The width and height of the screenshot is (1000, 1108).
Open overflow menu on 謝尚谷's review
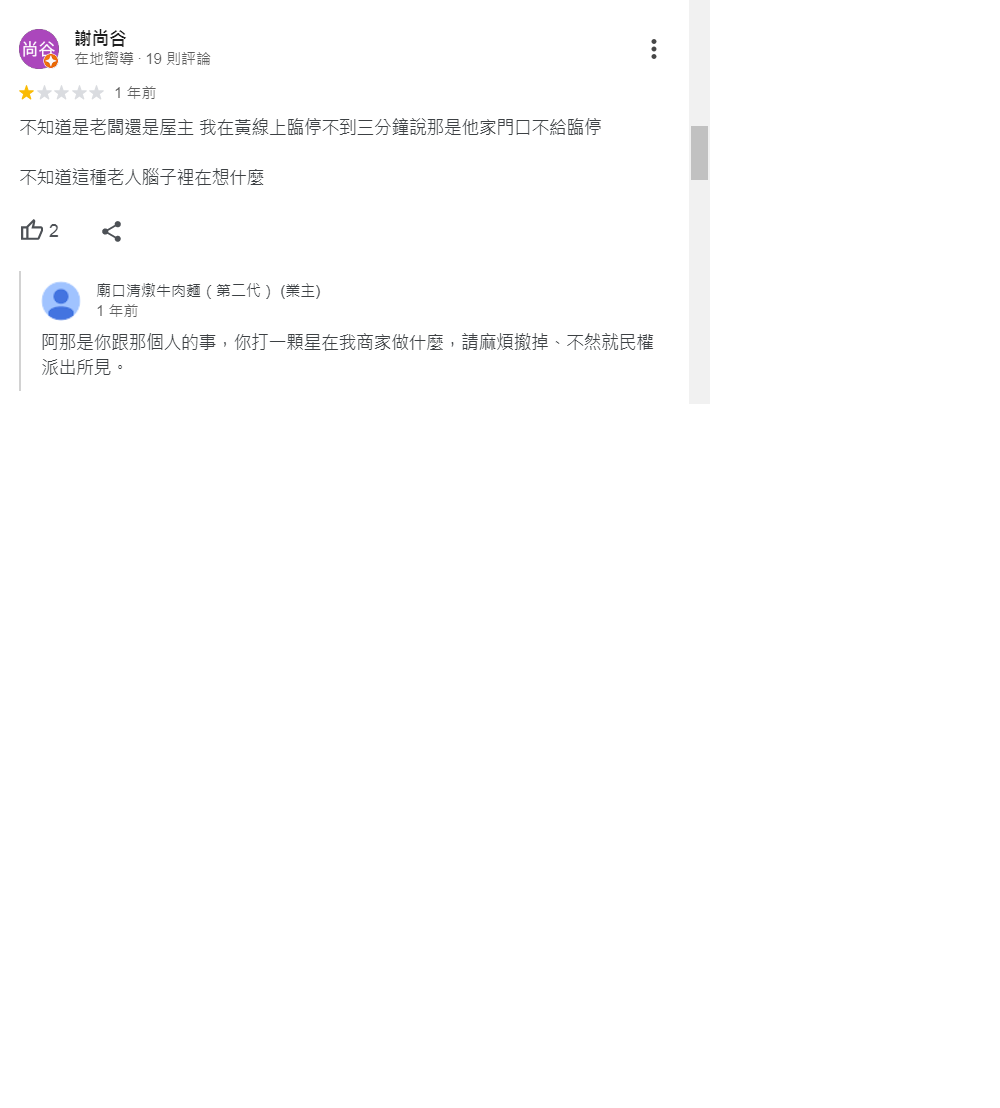653,49
